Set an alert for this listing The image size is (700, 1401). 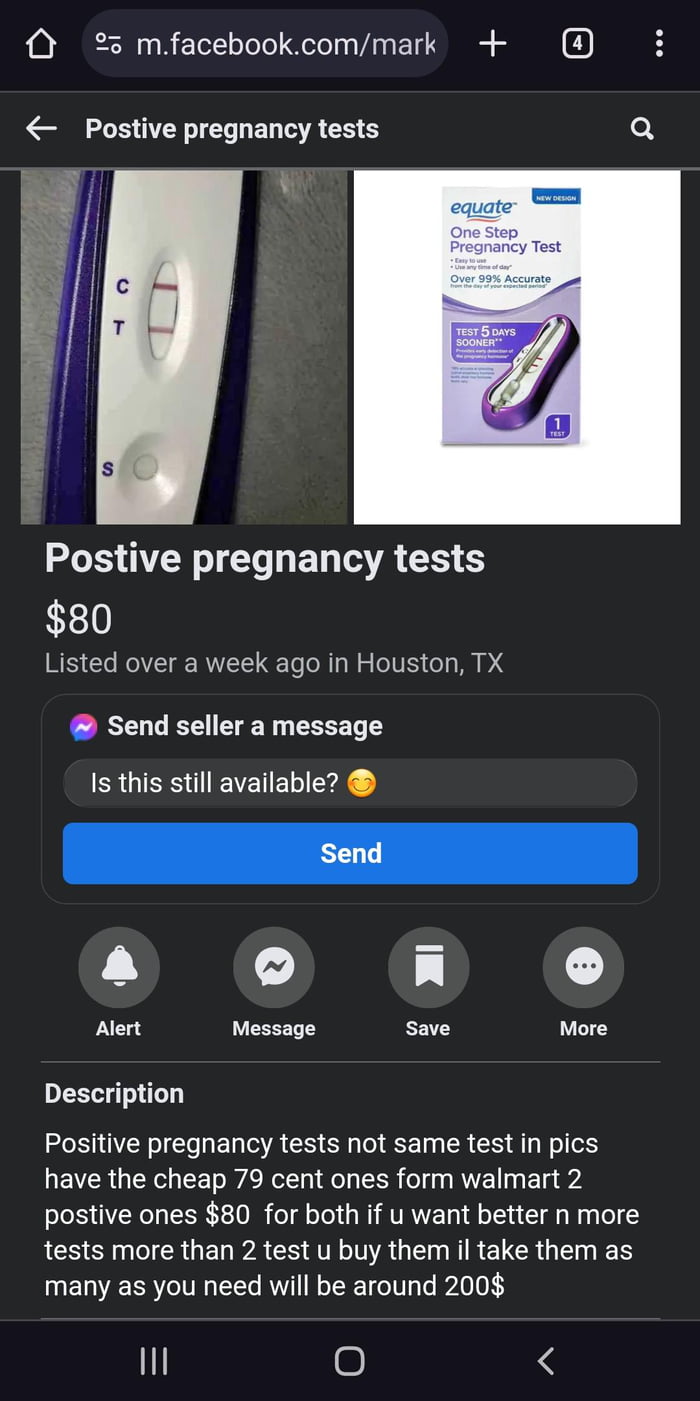click(x=118, y=967)
